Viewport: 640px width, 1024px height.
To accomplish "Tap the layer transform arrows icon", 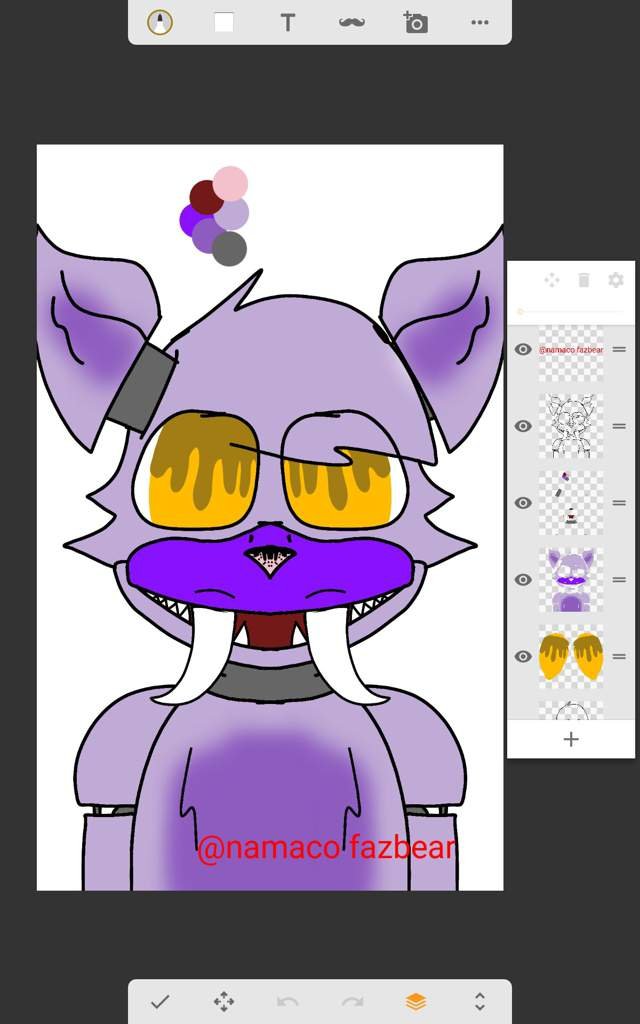I will 551,280.
